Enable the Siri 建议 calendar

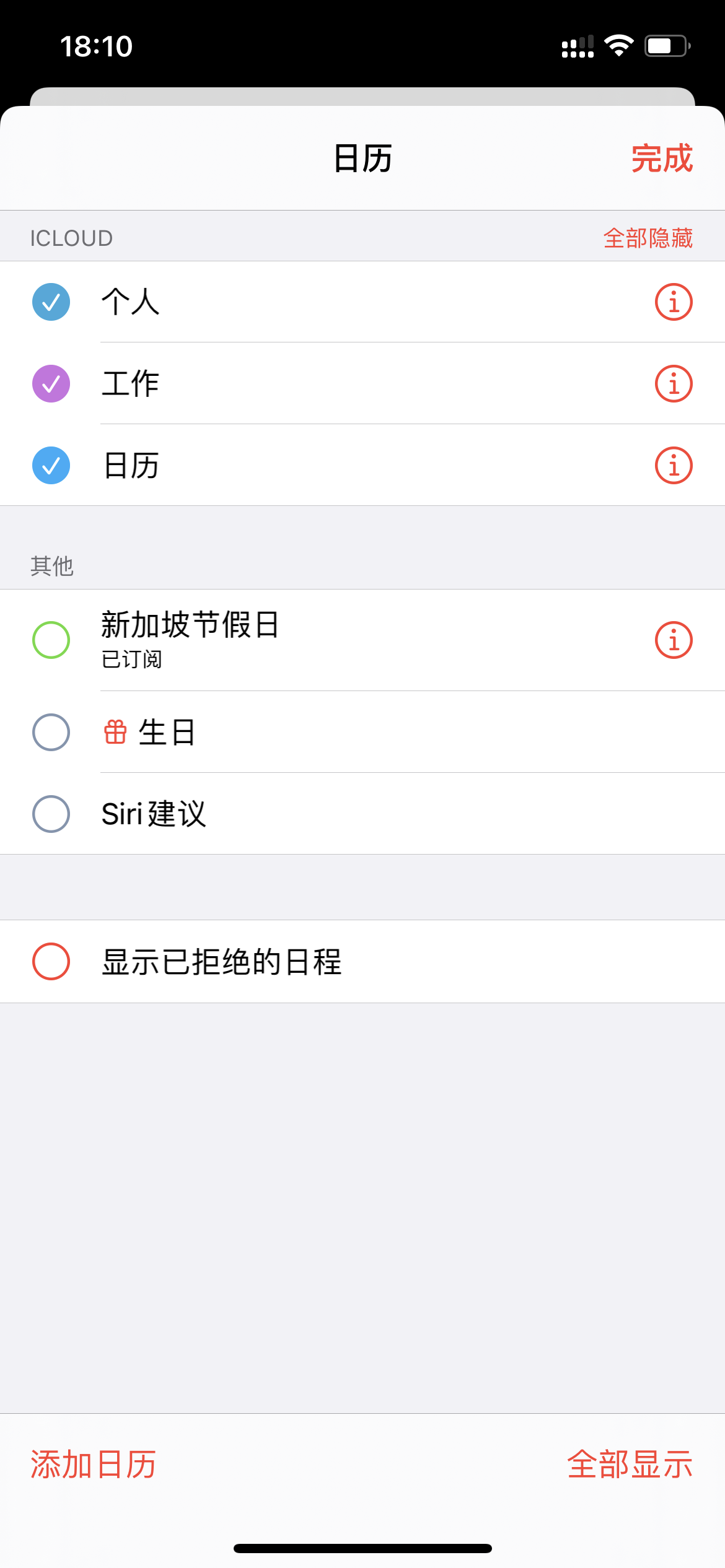tap(51, 814)
